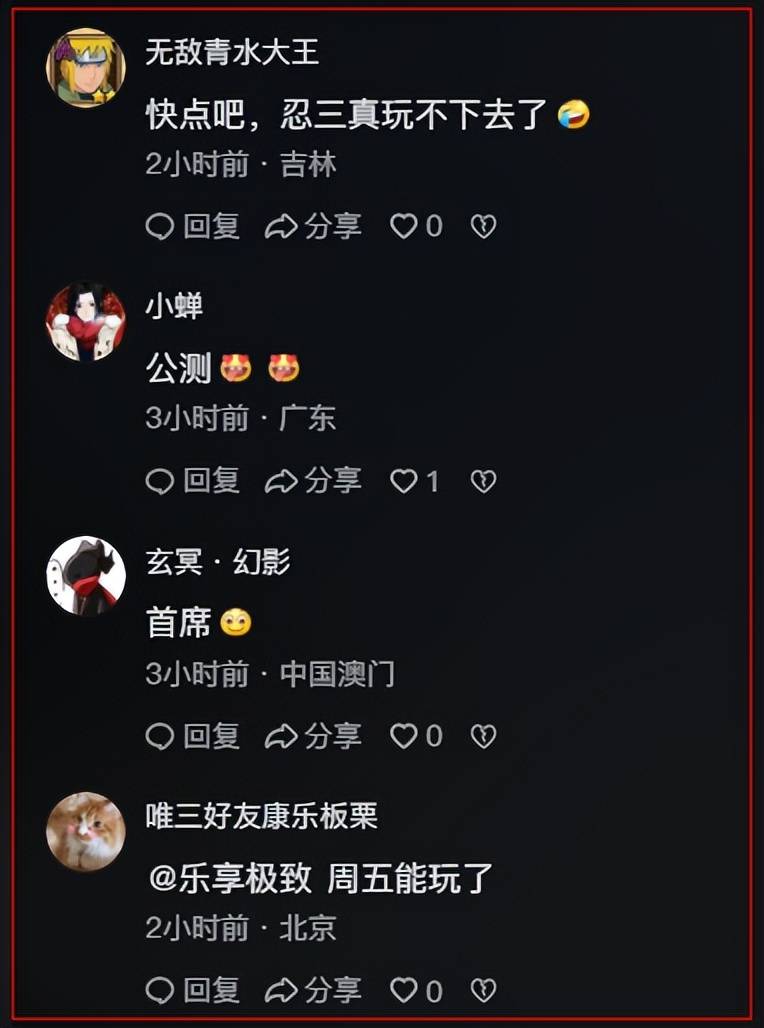Like 唯三好友康乐板栗's comment
Screen dimensions: 764x1028
point(404,991)
